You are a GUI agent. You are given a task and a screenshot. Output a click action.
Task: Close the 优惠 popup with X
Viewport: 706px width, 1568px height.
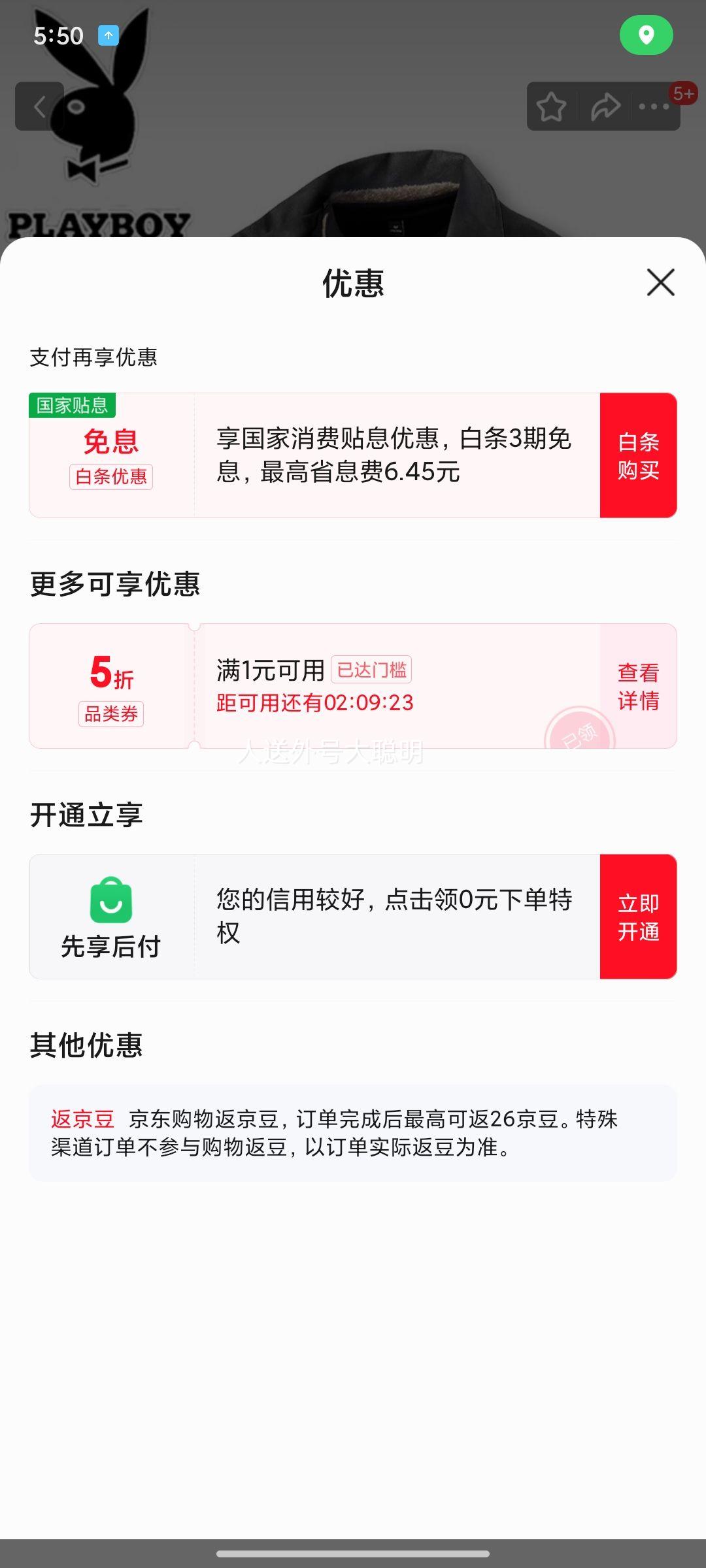660,282
